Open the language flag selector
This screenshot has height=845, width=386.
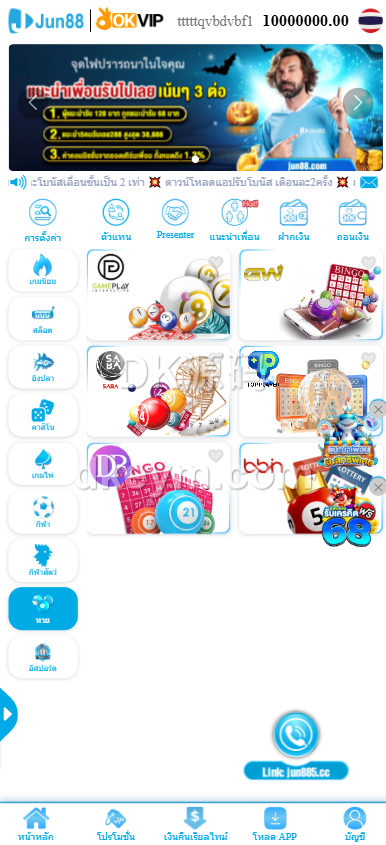370,21
